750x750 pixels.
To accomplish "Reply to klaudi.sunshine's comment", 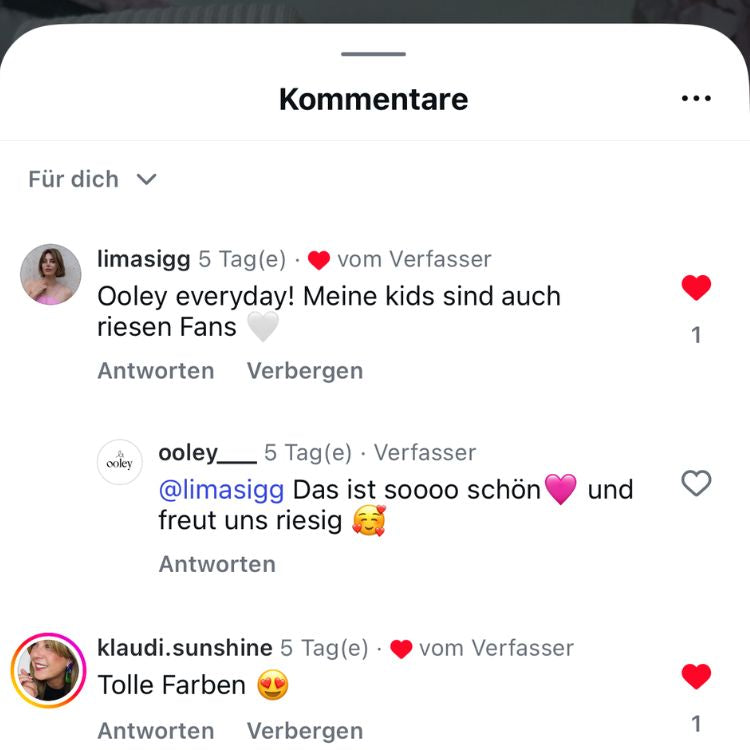I will pyautogui.click(x=156, y=731).
